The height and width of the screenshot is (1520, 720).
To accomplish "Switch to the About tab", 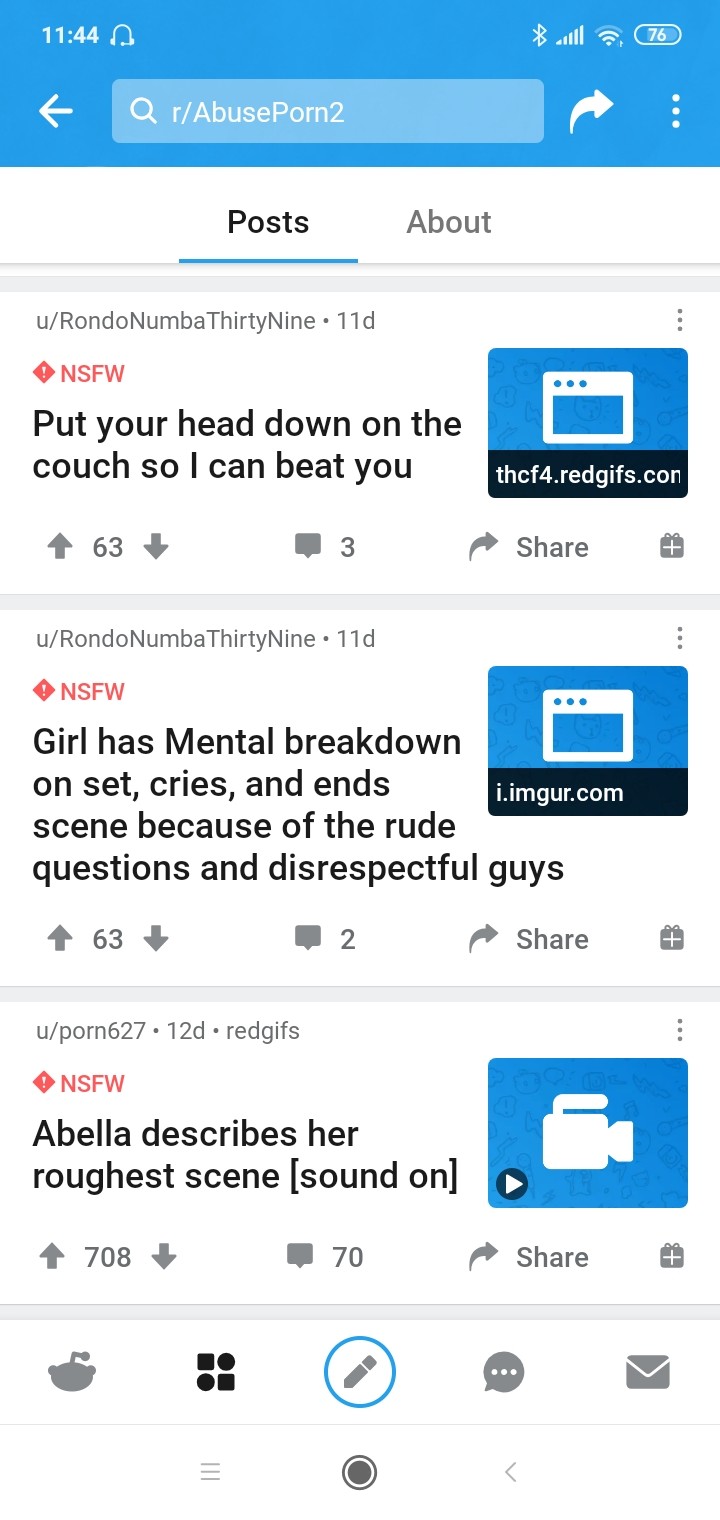I will click(448, 222).
